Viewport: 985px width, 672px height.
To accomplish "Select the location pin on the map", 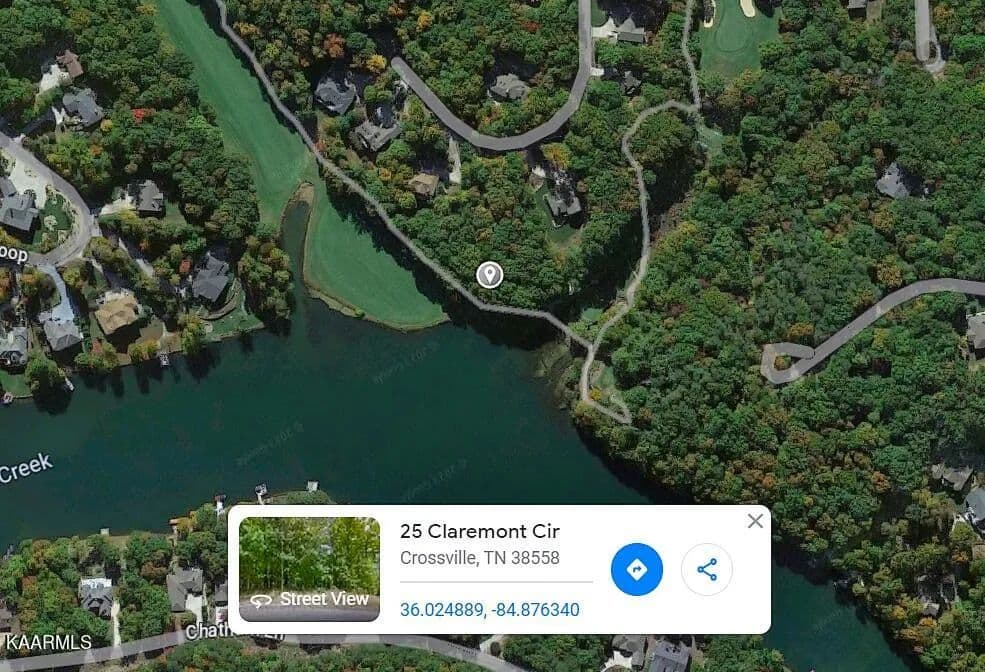I will click(489, 274).
